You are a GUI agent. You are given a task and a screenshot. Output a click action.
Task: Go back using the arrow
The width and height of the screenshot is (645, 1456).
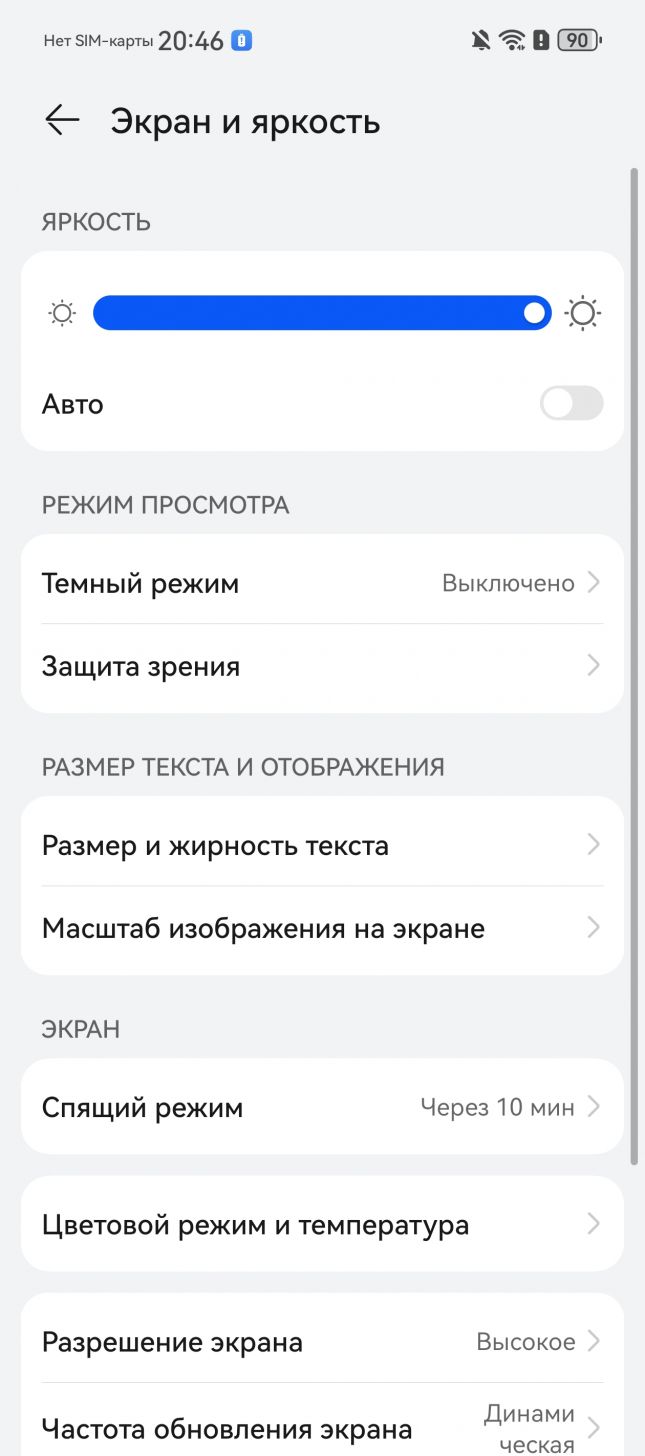(x=62, y=121)
